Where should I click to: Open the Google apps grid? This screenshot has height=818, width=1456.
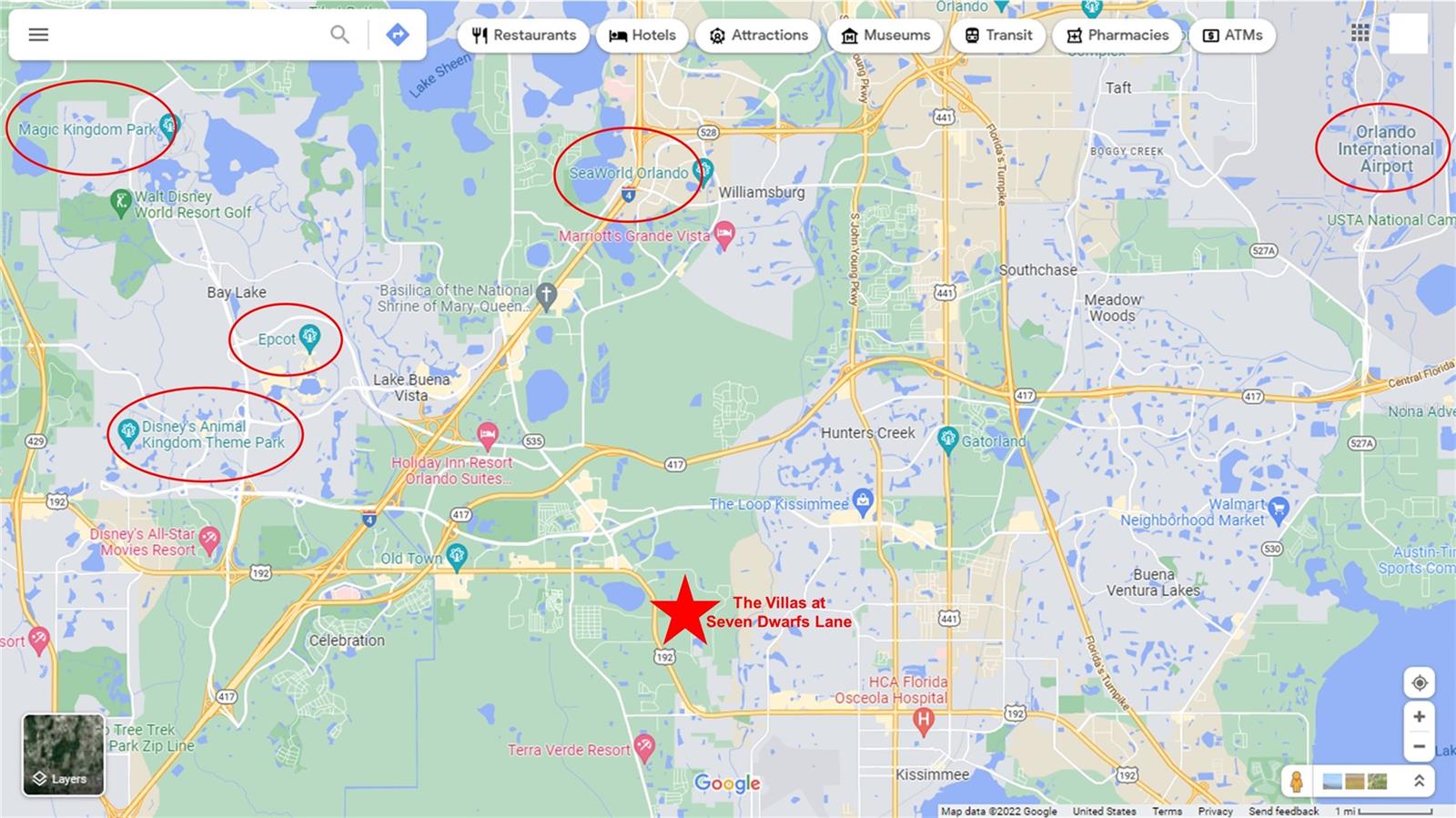(x=1360, y=34)
